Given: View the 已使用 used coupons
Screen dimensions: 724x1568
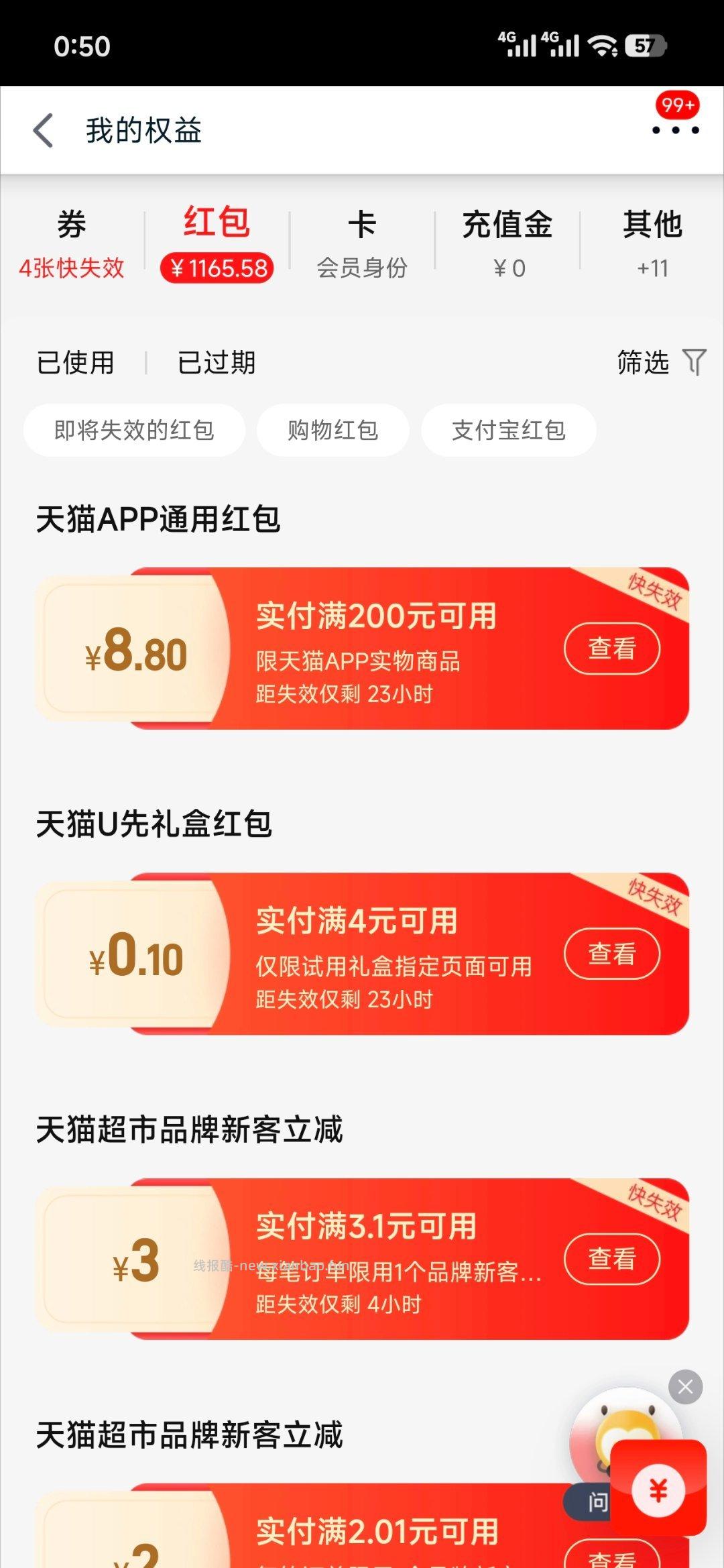Looking at the screenshot, I should click(76, 361).
